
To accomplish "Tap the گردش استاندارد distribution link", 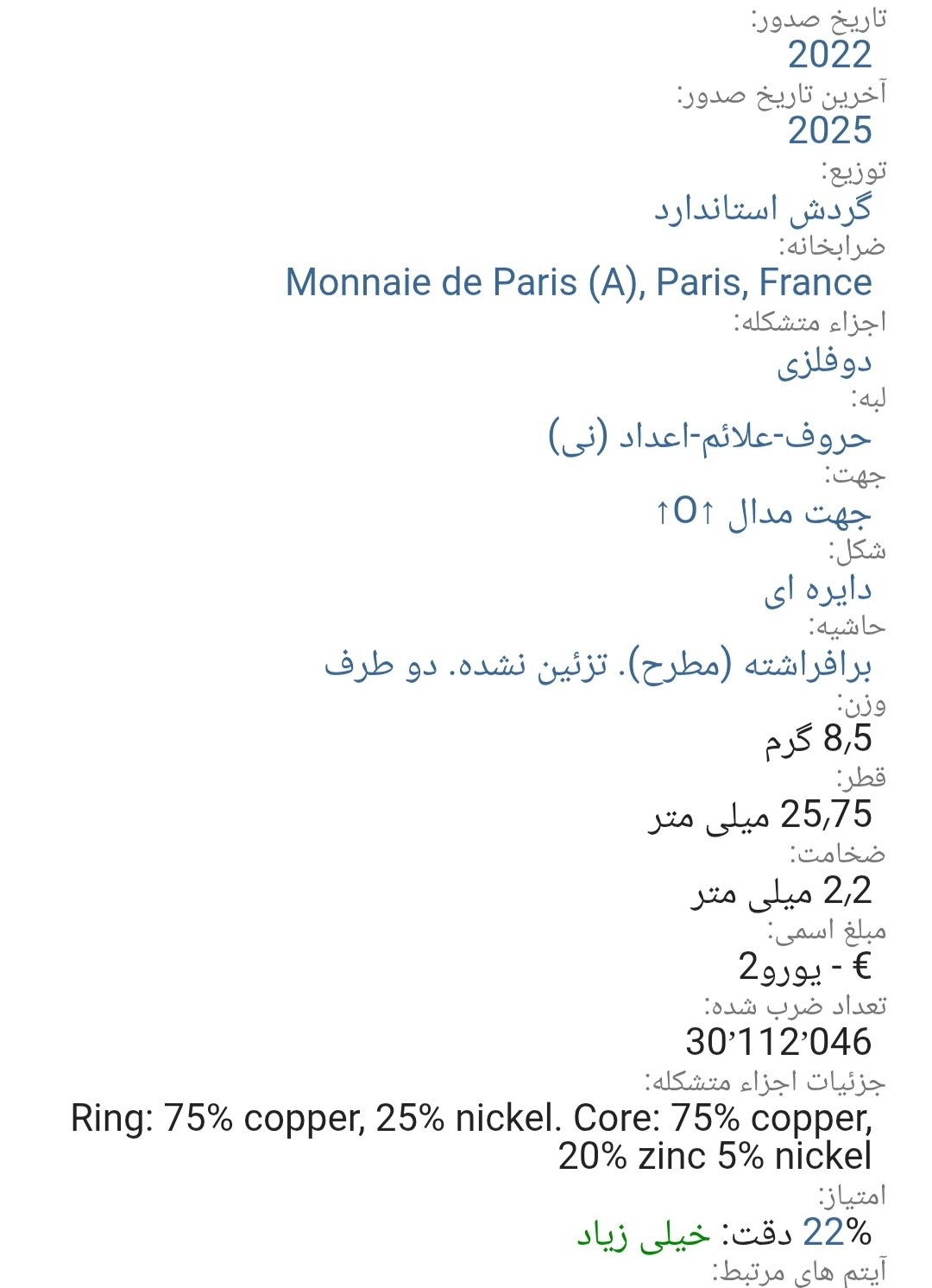I will coord(762,208).
